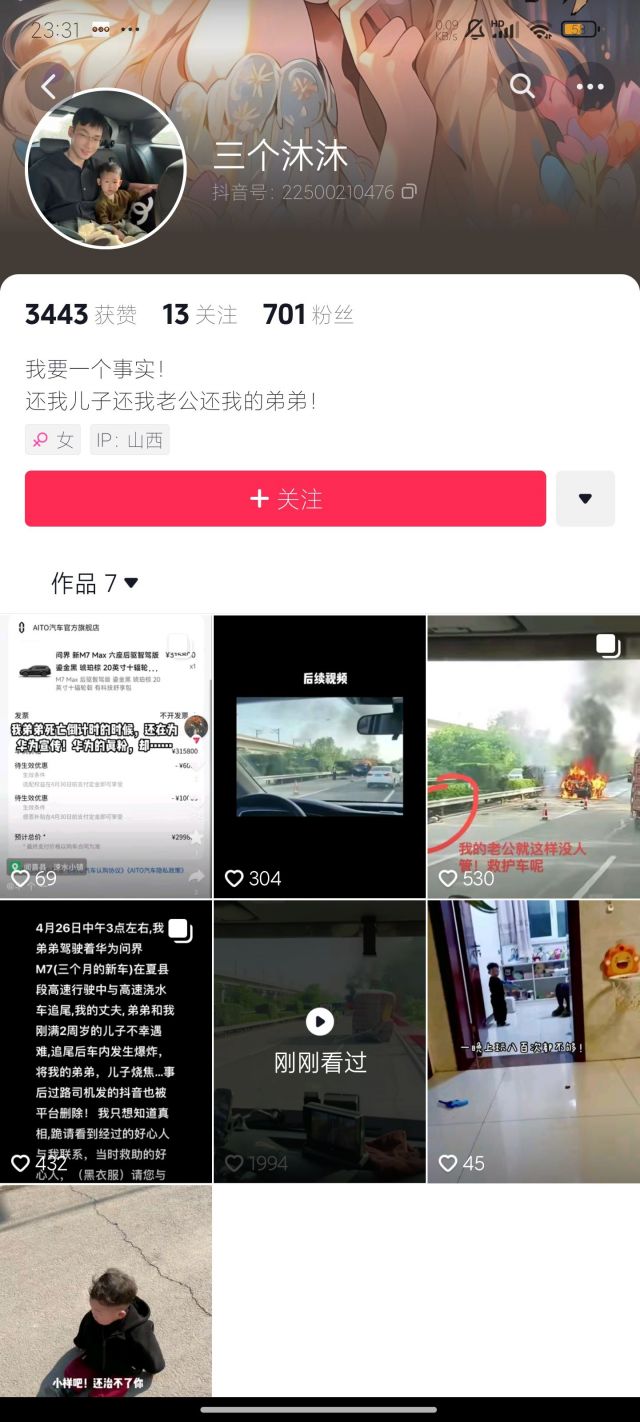View the profile avatar photo
The width and height of the screenshot is (640, 1422).
tap(105, 168)
